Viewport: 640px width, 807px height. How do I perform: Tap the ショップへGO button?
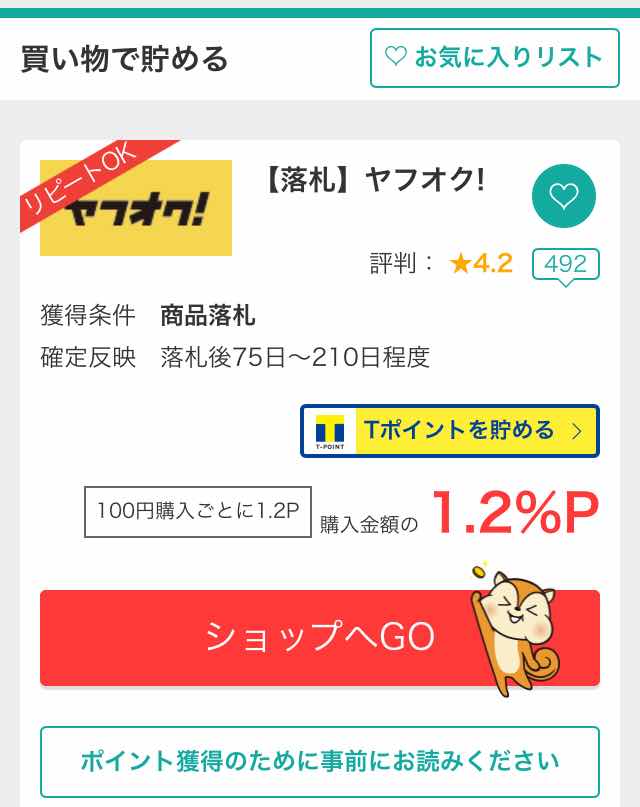(x=320, y=637)
